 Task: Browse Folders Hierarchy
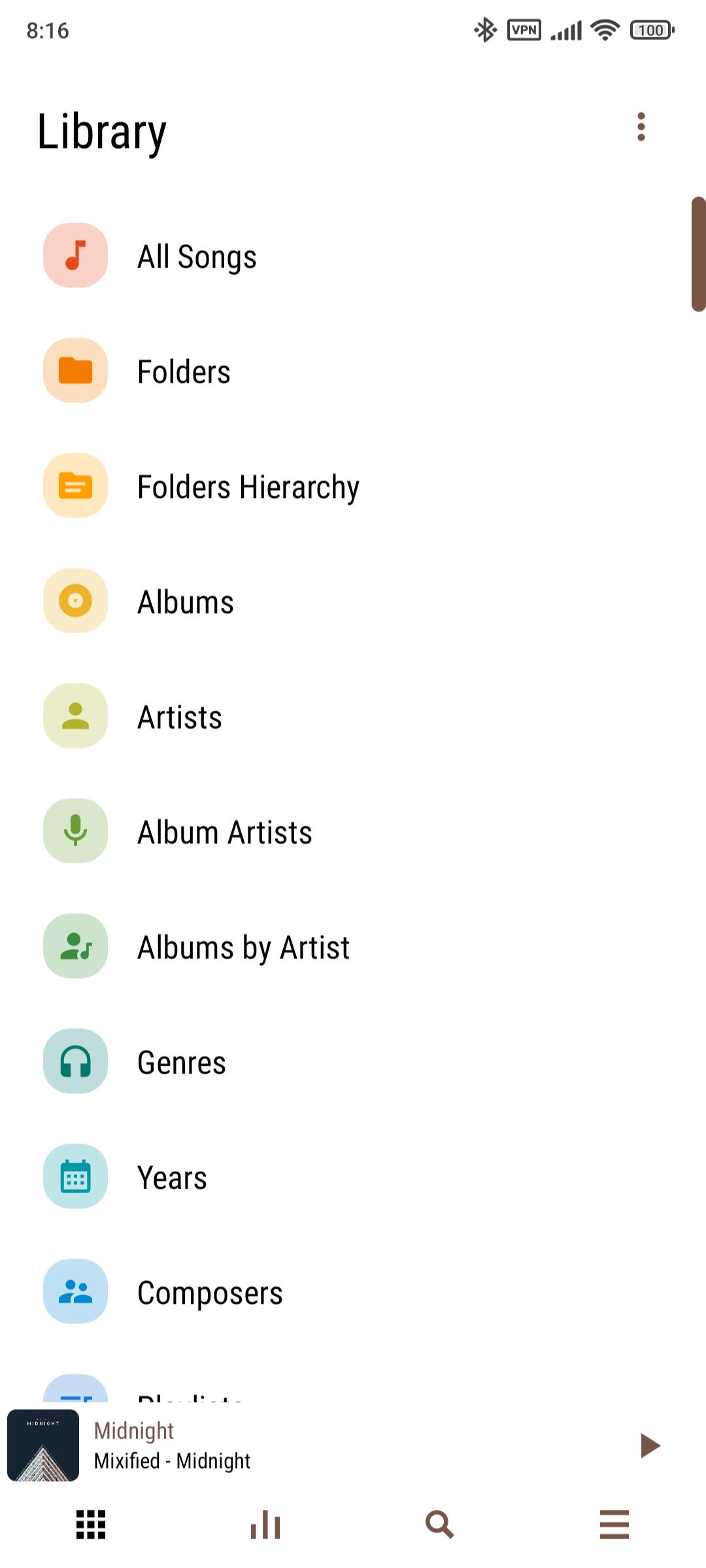[x=353, y=486]
